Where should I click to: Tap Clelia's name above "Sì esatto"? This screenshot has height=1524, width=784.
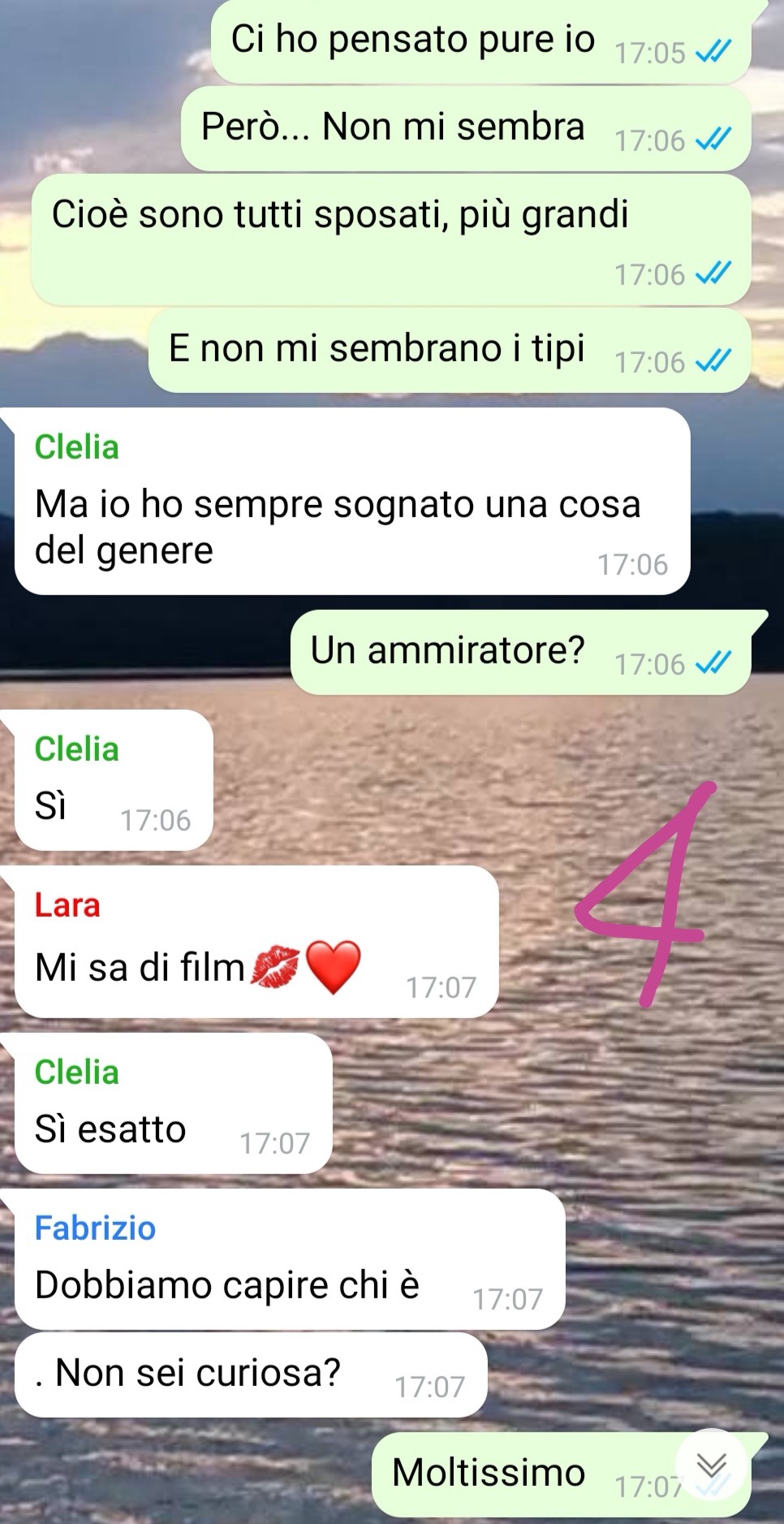tap(76, 1072)
